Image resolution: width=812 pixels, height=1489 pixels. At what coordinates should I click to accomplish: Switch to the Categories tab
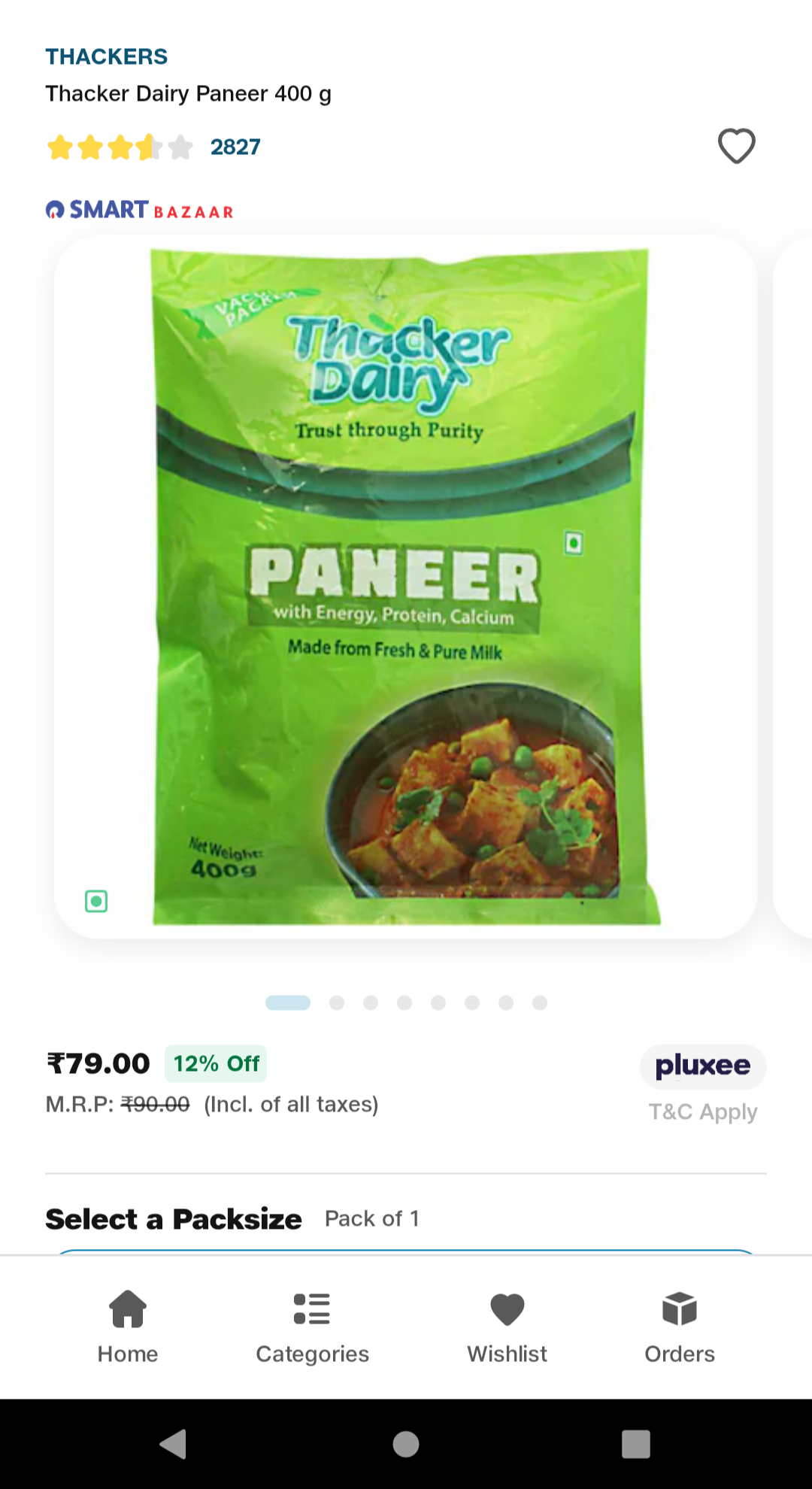click(x=312, y=1327)
